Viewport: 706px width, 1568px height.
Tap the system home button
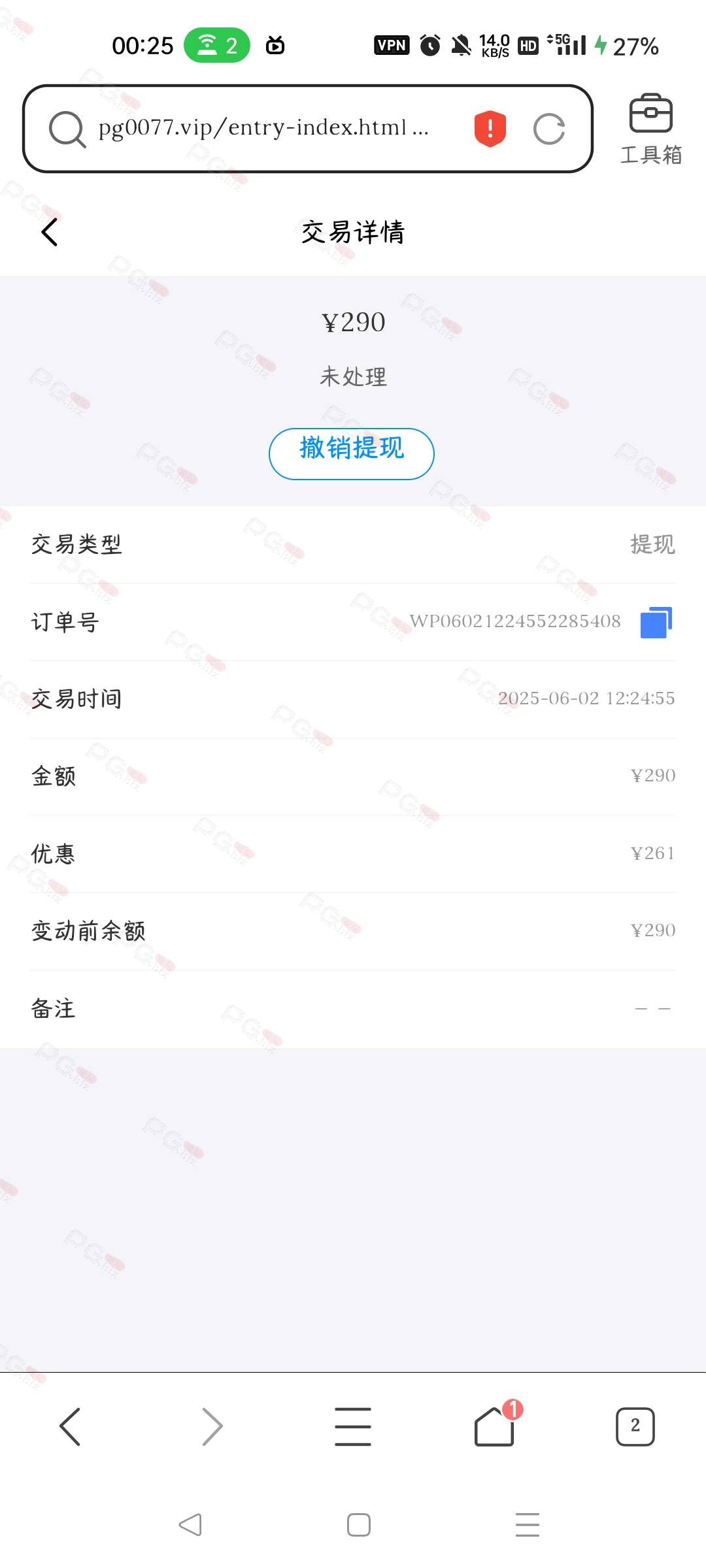tap(359, 1525)
